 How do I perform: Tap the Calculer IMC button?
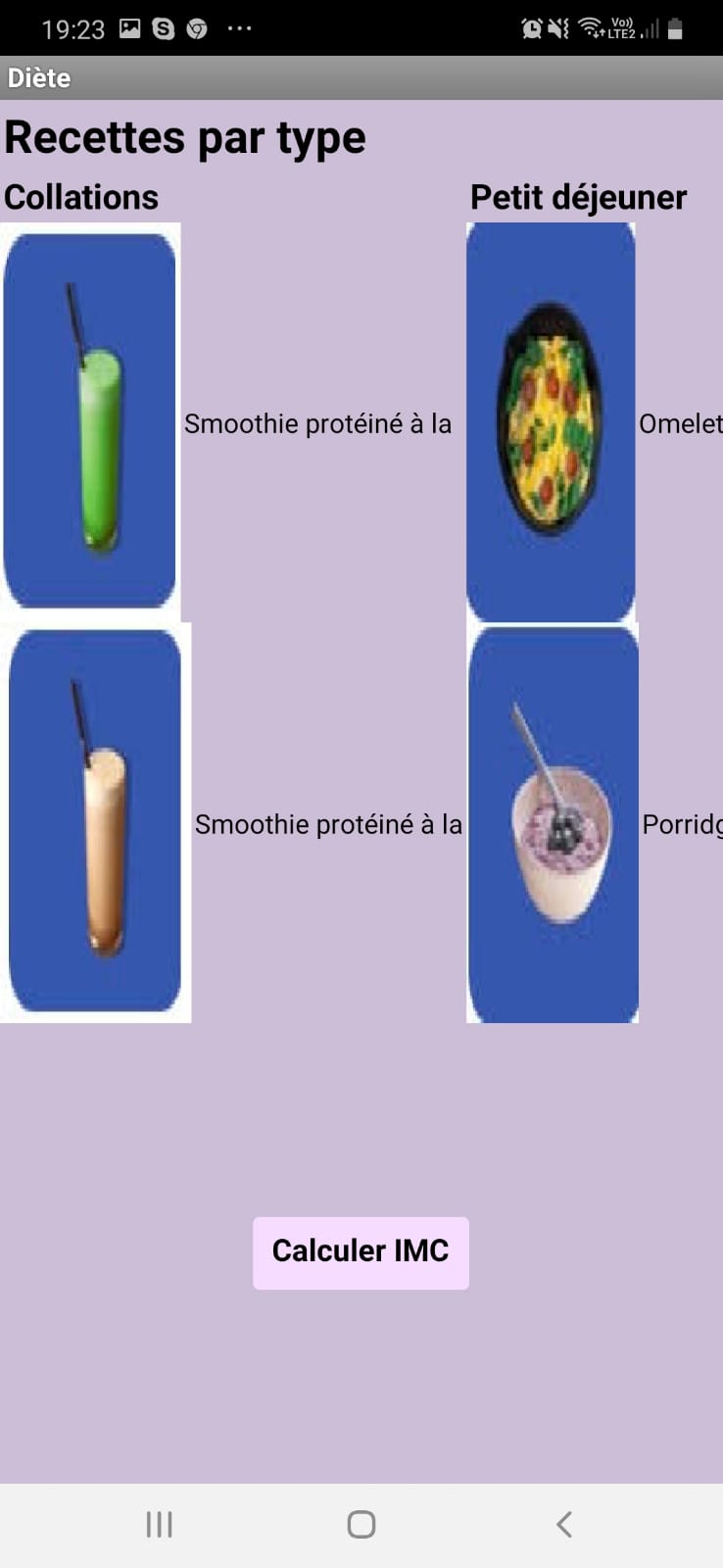click(x=361, y=1252)
